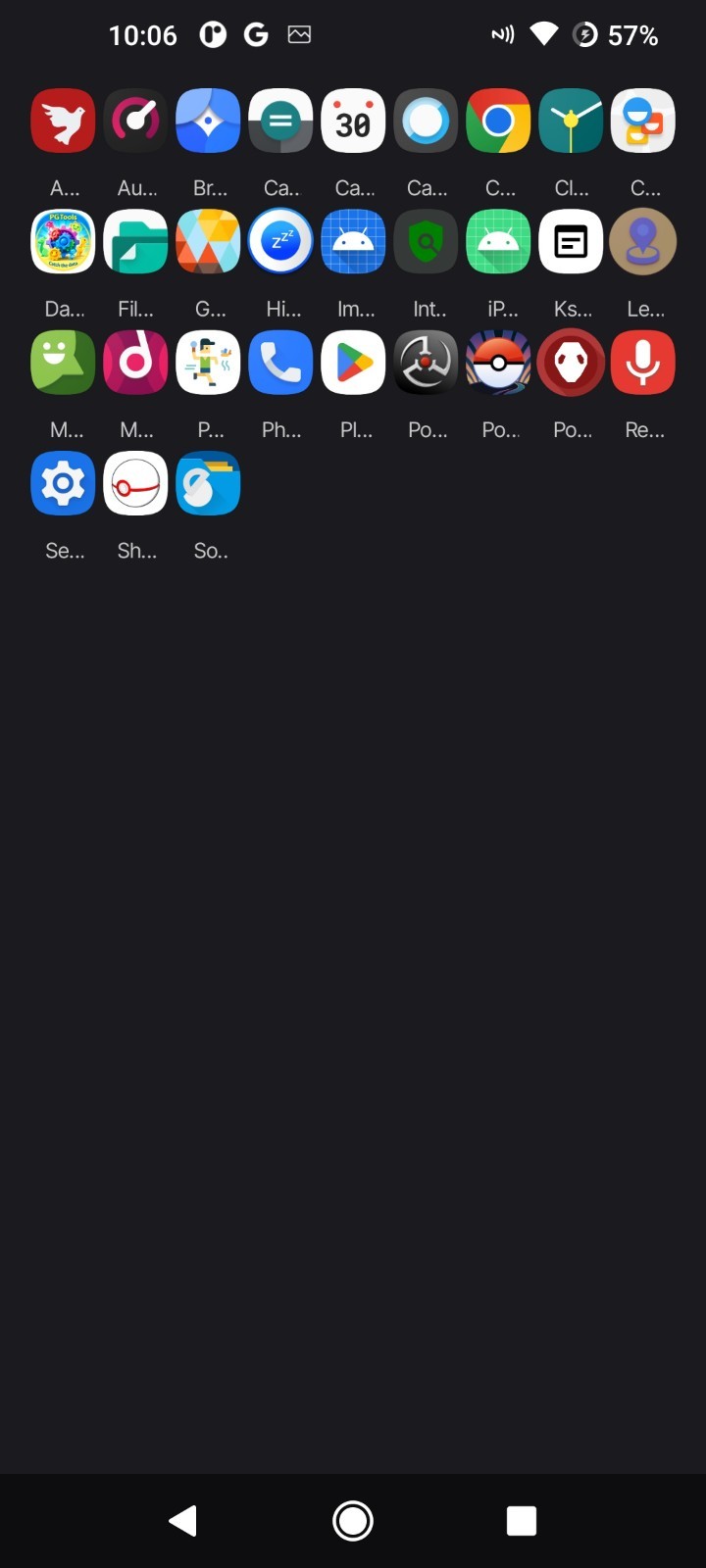
Task: Launch the Au... speedometer gauge app
Action: 135,121
